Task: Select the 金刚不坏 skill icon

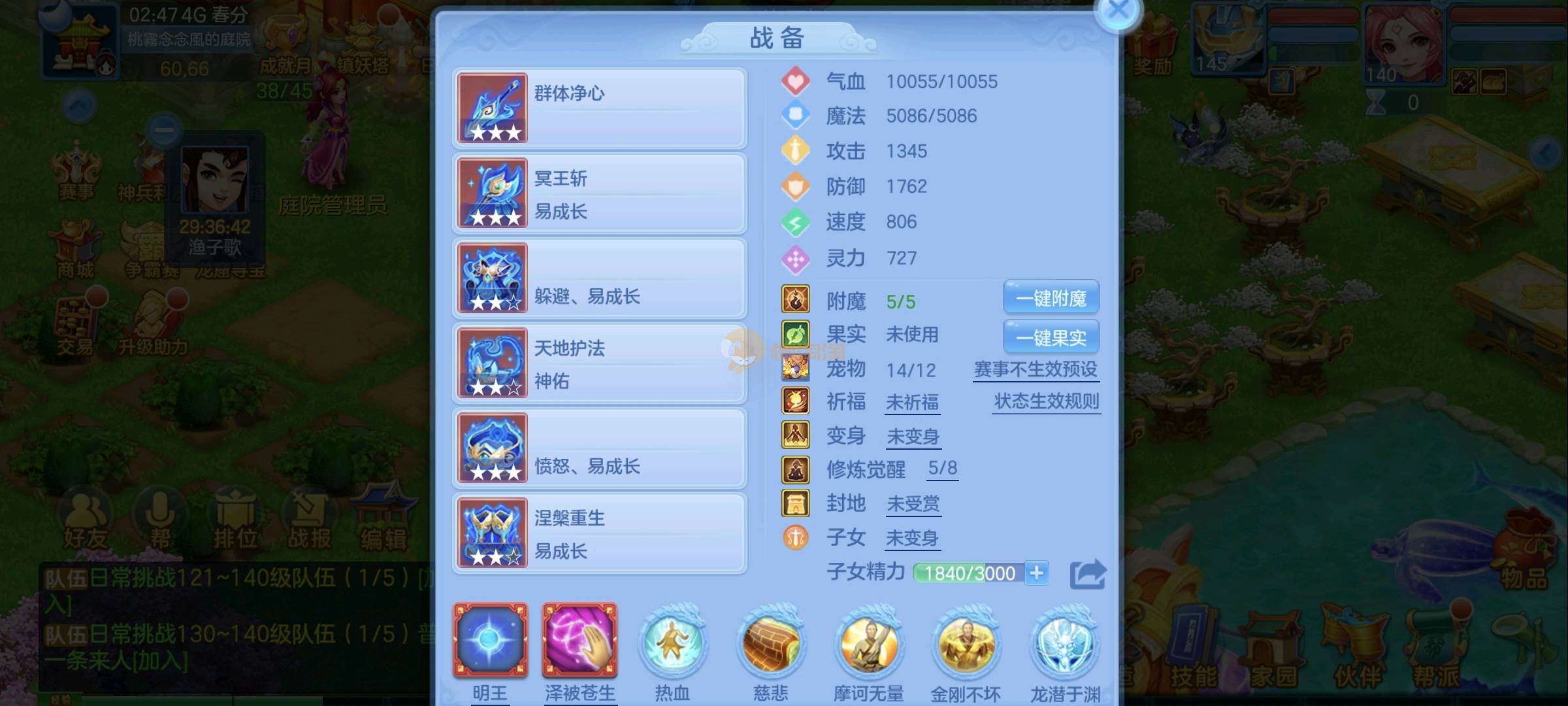Action: pyautogui.click(x=966, y=644)
